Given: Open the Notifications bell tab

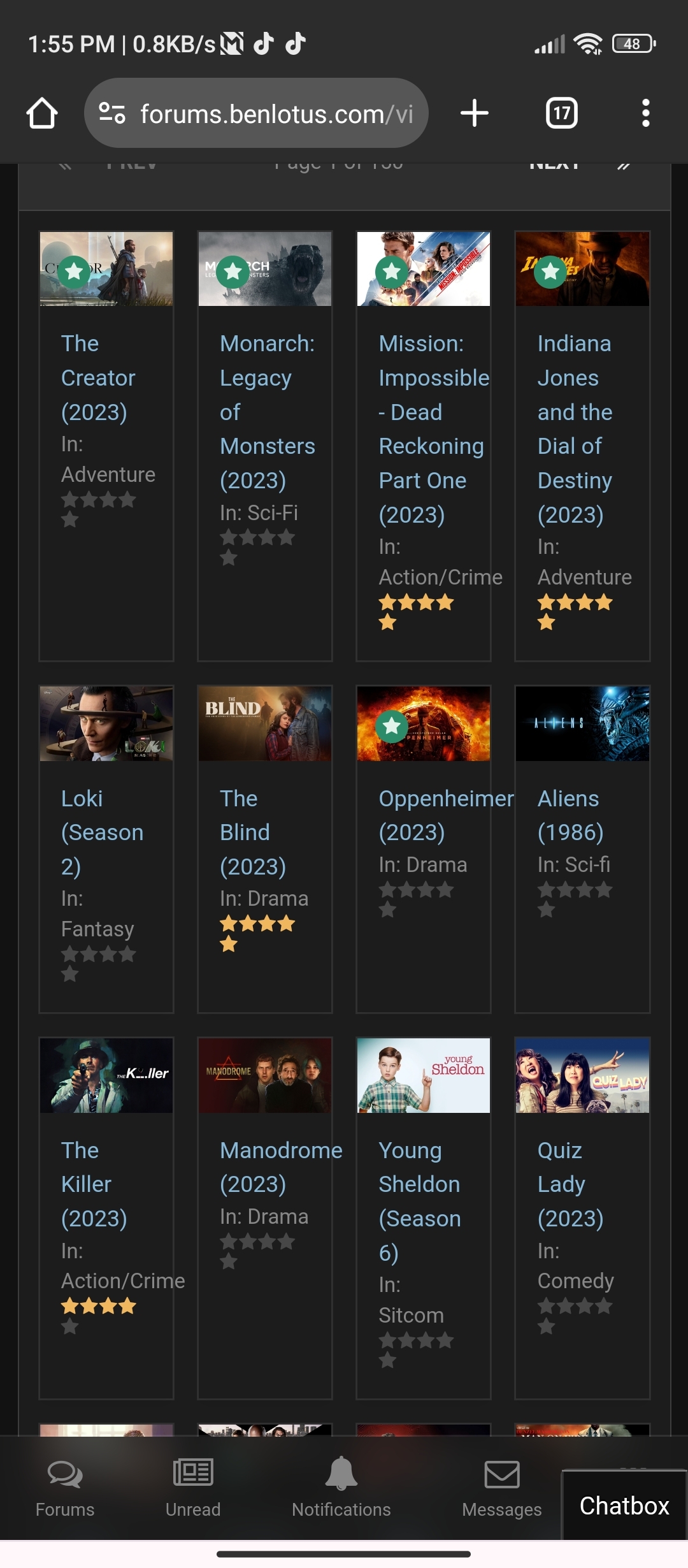Looking at the screenshot, I should click(341, 1488).
